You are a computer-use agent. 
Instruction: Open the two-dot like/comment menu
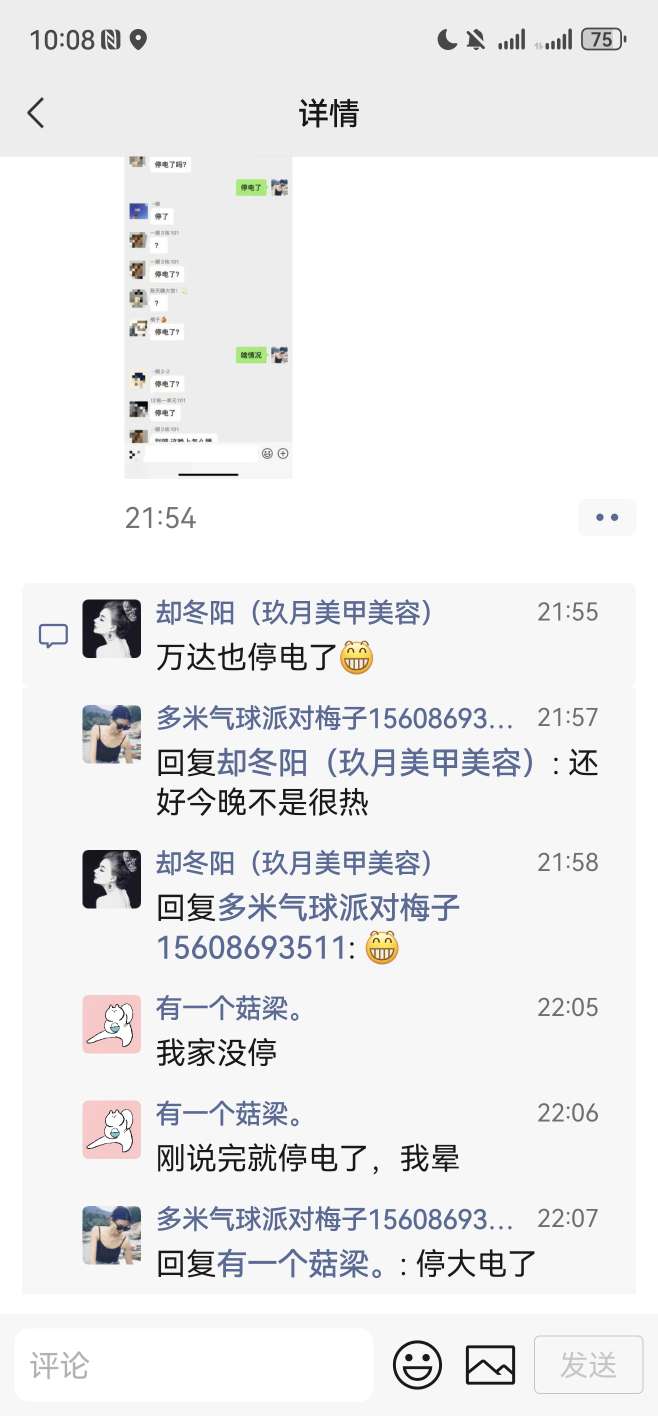pos(606,517)
